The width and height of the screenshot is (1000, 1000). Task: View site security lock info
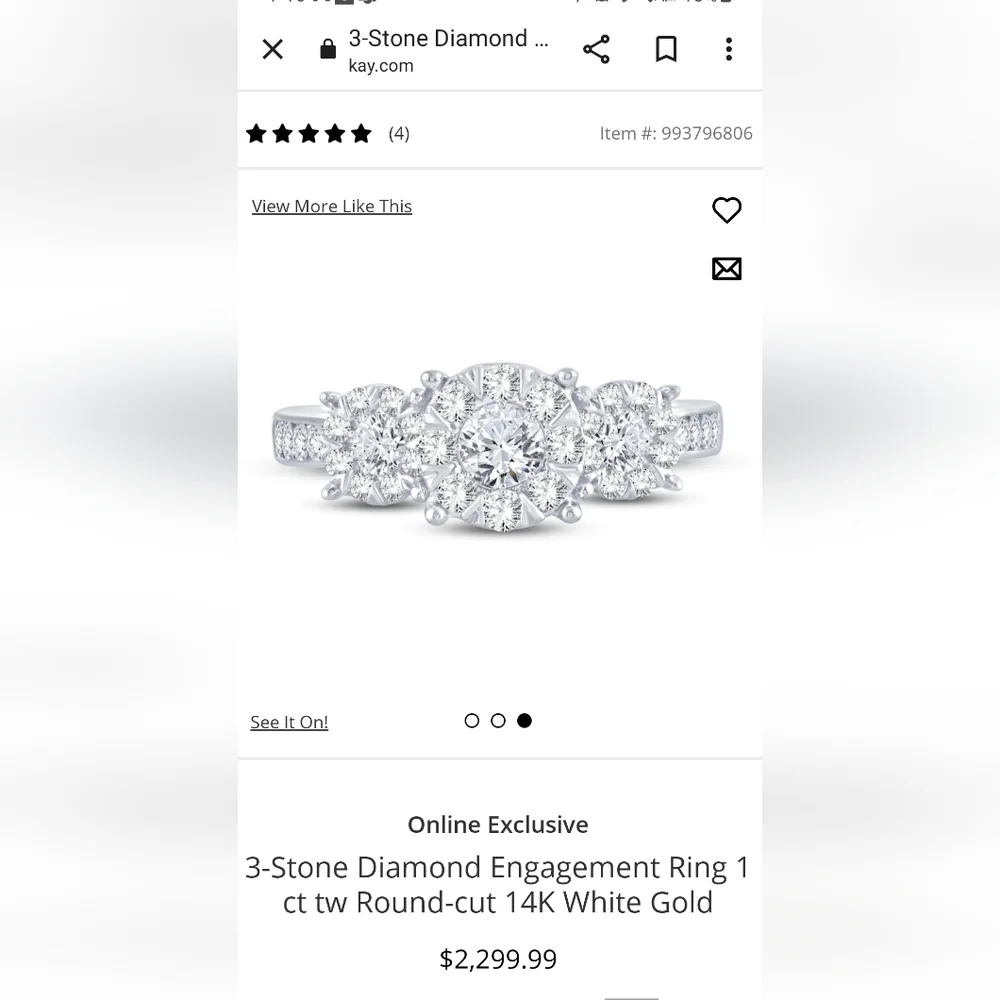328,50
